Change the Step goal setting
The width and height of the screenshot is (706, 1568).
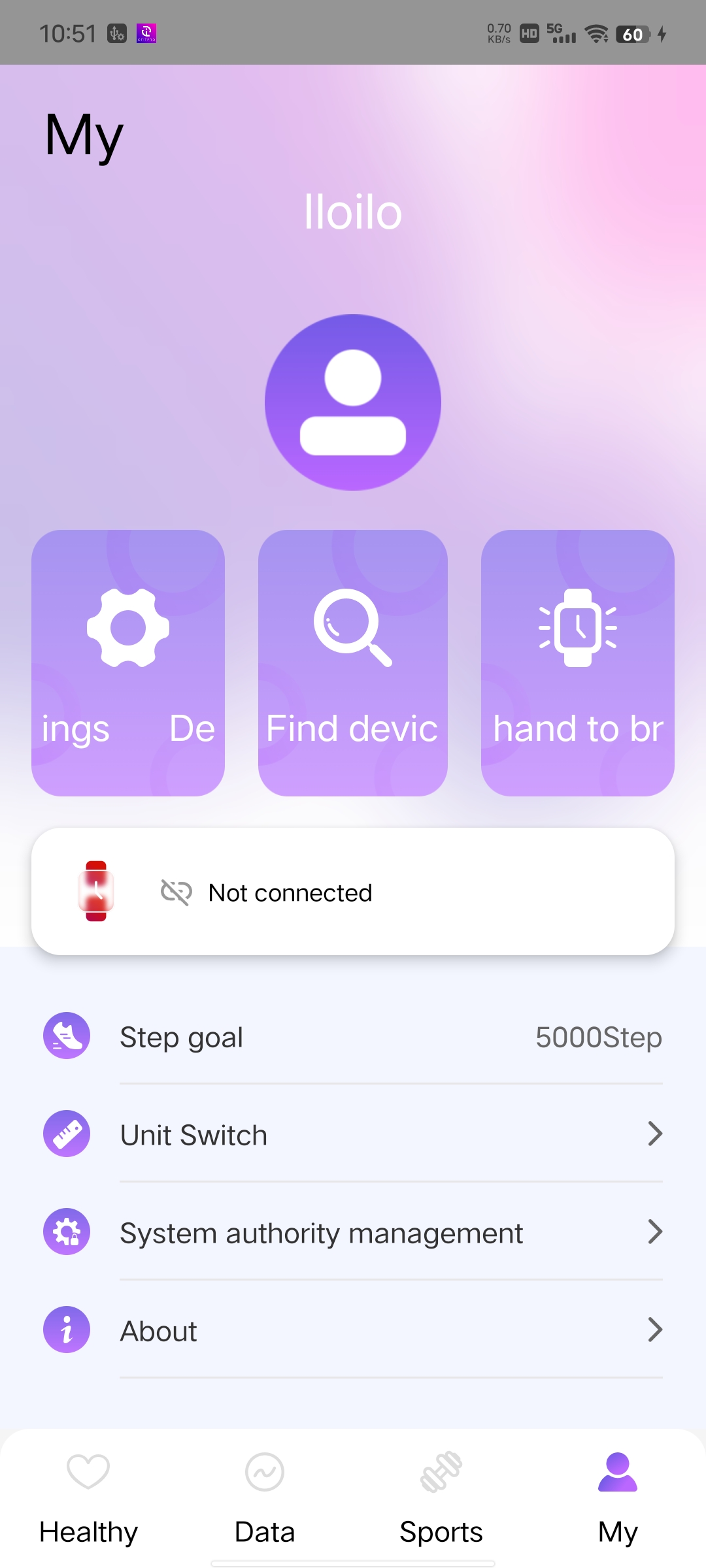(x=353, y=1037)
